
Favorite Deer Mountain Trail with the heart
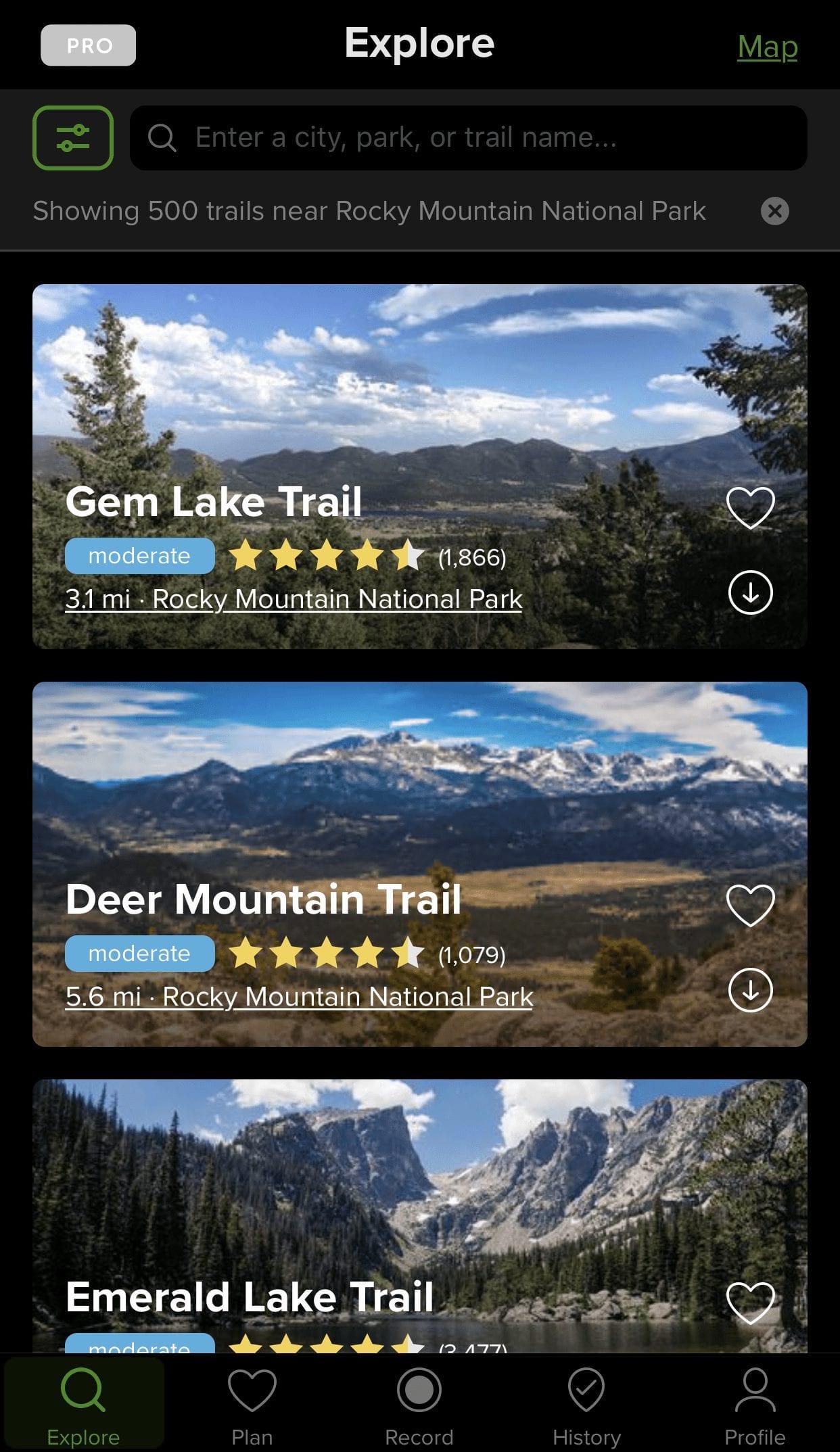[751, 905]
